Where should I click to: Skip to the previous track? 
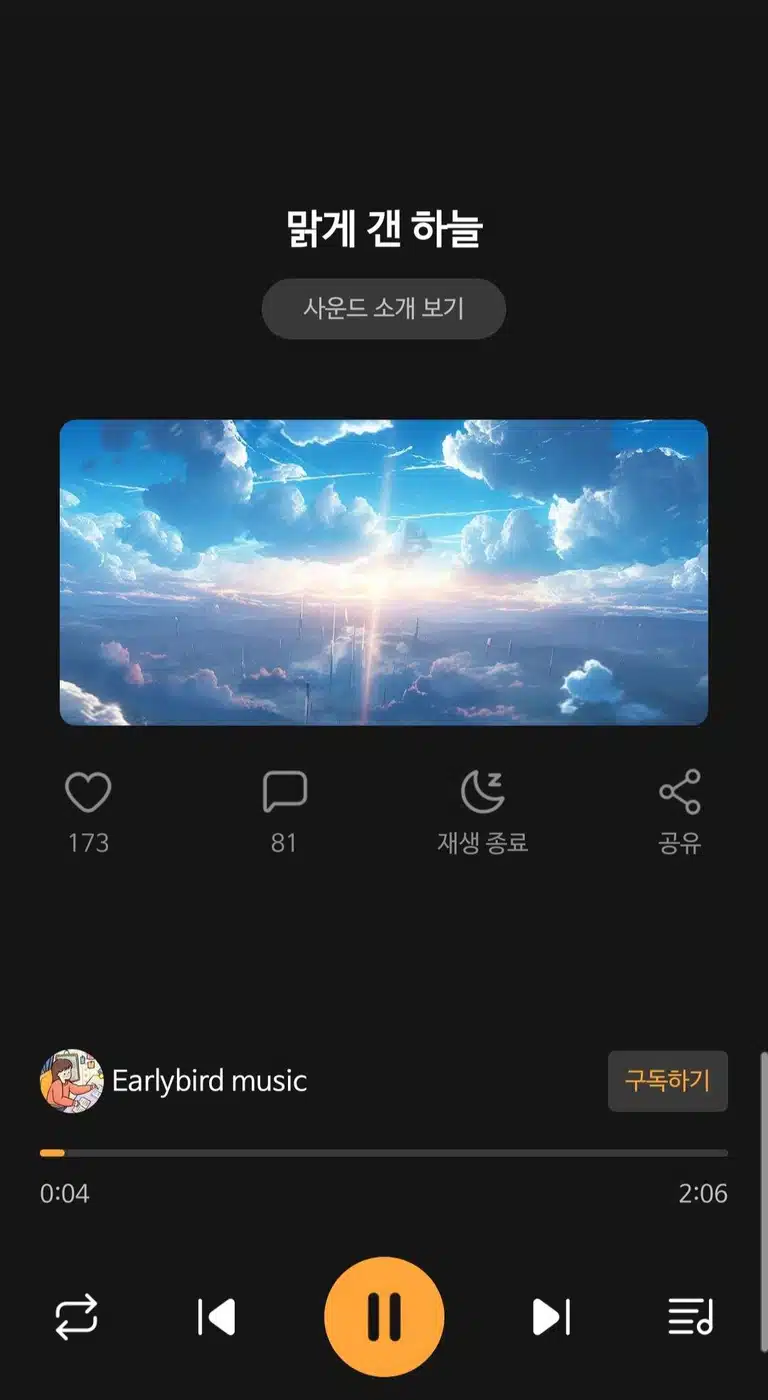(x=216, y=1317)
